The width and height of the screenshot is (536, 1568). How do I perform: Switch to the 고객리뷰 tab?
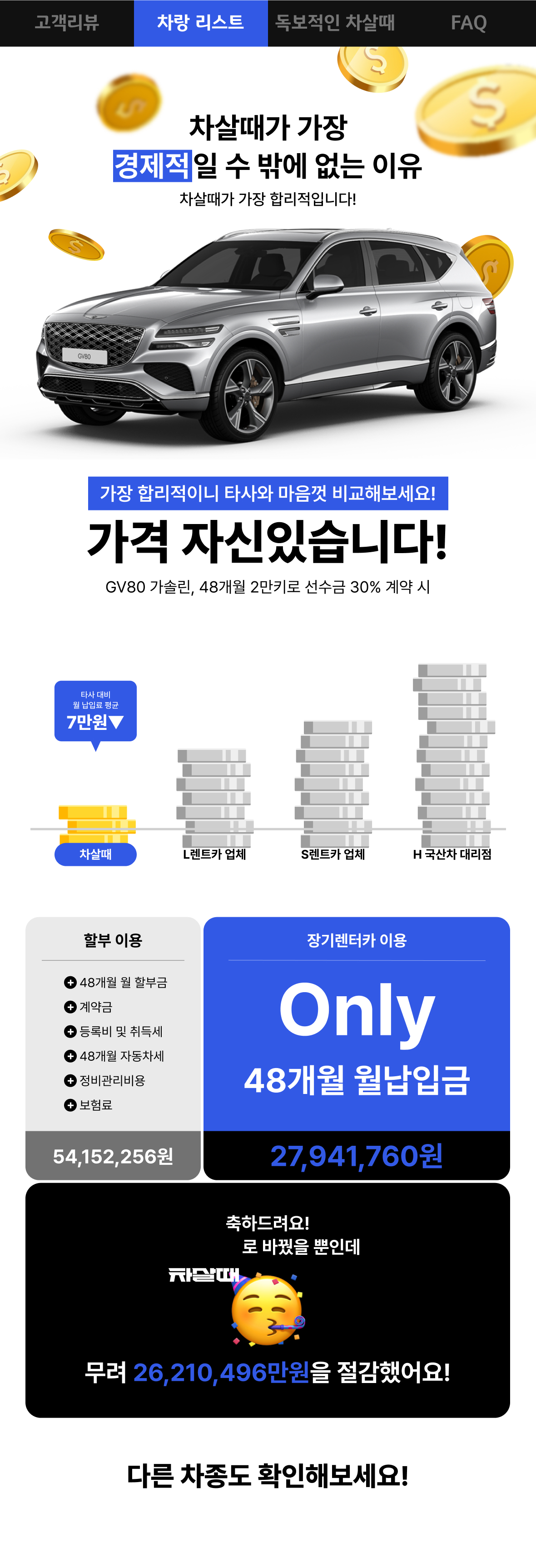(67, 23)
